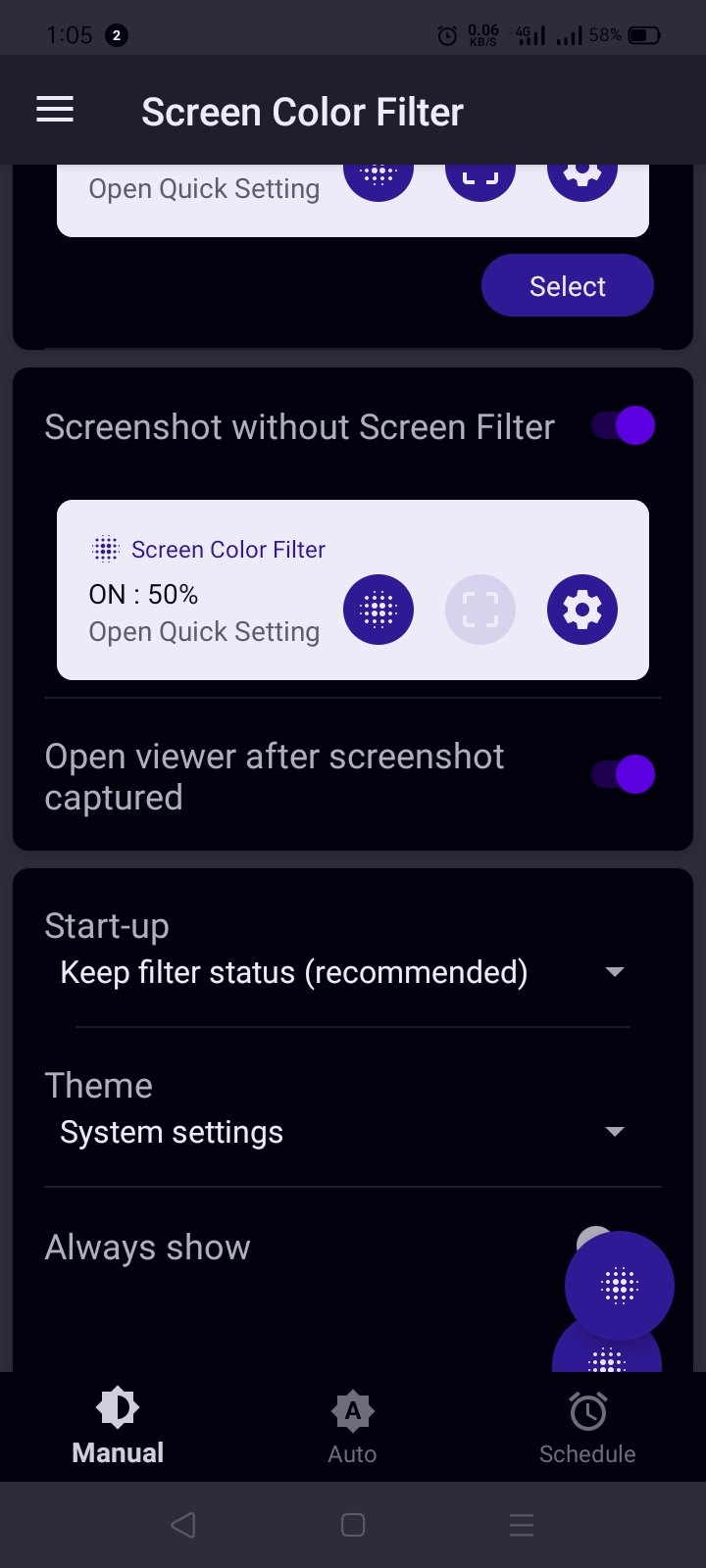Switch to the Schedule tab
The height and width of the screenshot is (1568, 706).
587,1428
